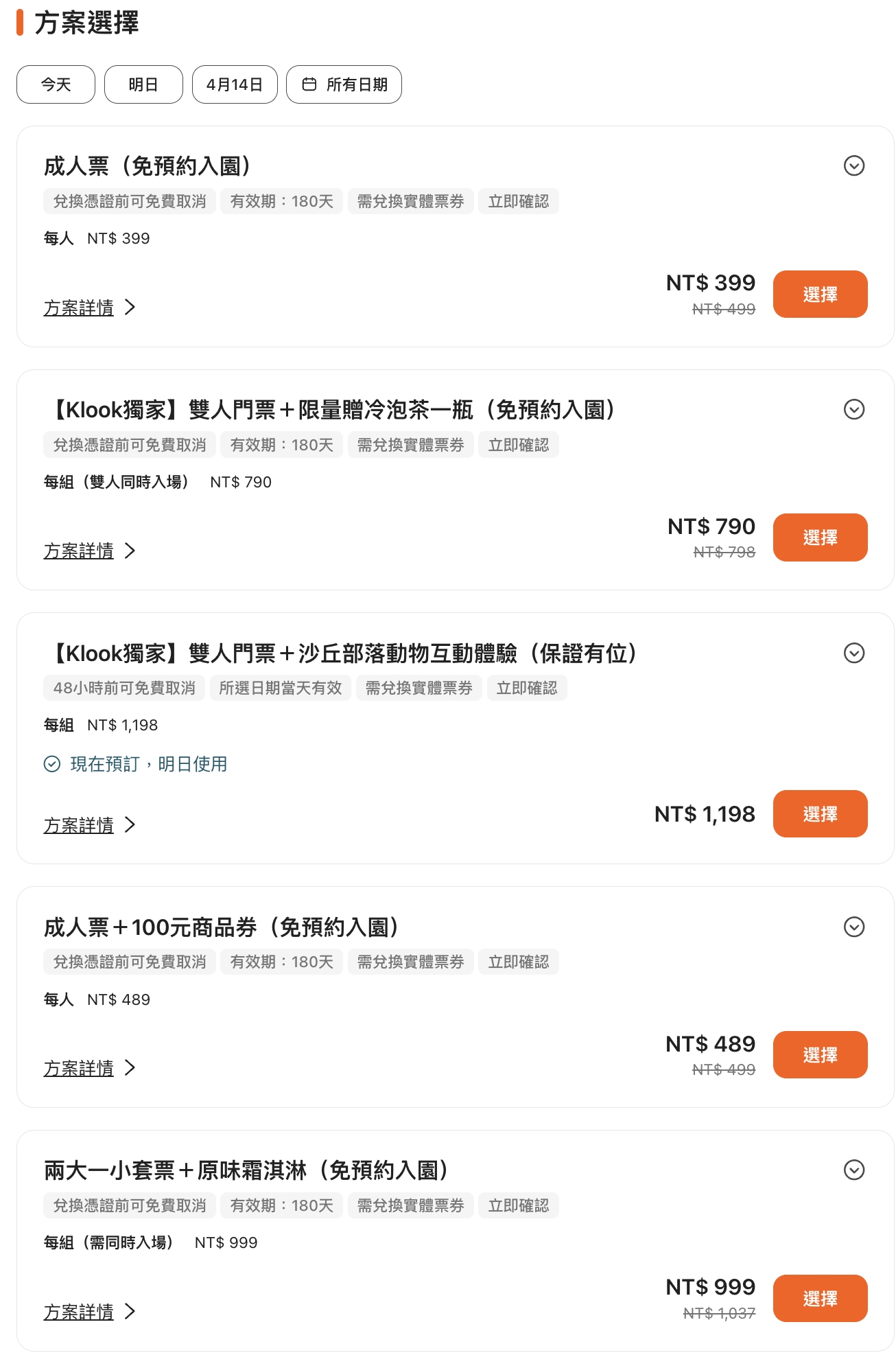Open the 所有日期 calendar picker
This screenshot has height=1355, width=896.
coord(344,84)
